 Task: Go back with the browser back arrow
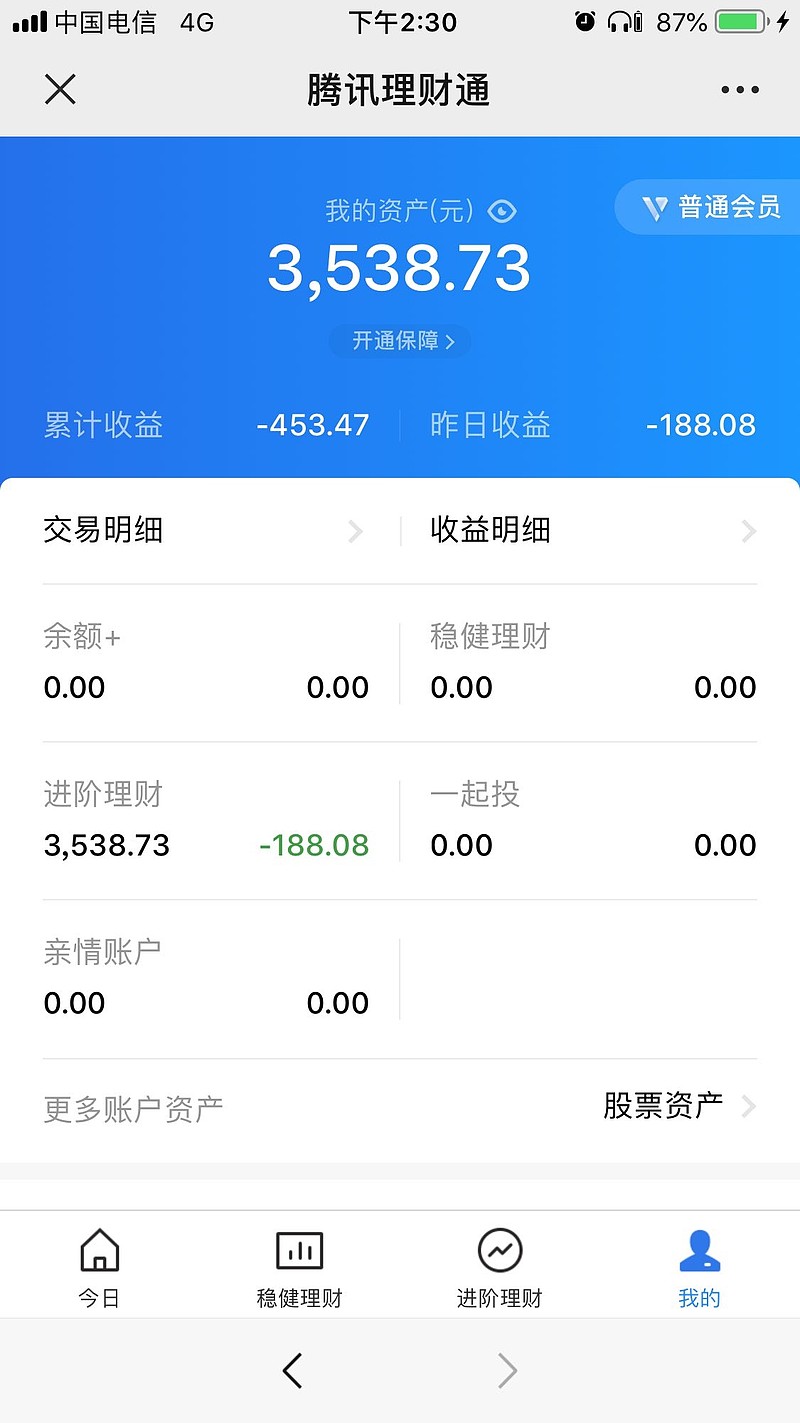292,1370
